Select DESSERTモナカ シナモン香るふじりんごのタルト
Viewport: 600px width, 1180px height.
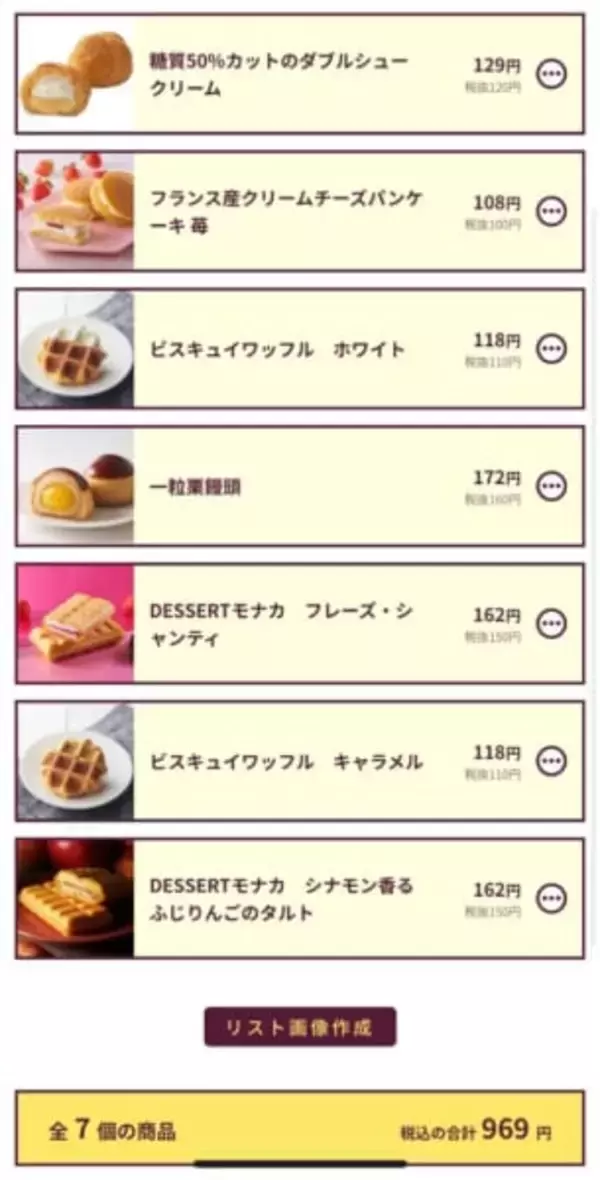(x=280, y=899)
